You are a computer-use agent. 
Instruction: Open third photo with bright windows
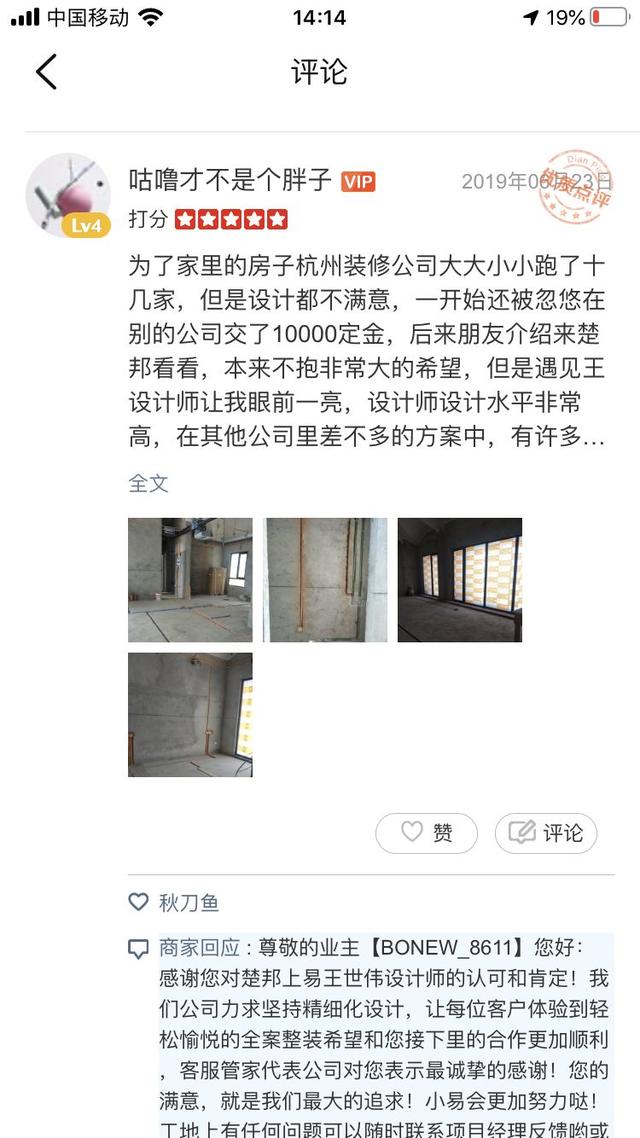(x=460, y=580)
